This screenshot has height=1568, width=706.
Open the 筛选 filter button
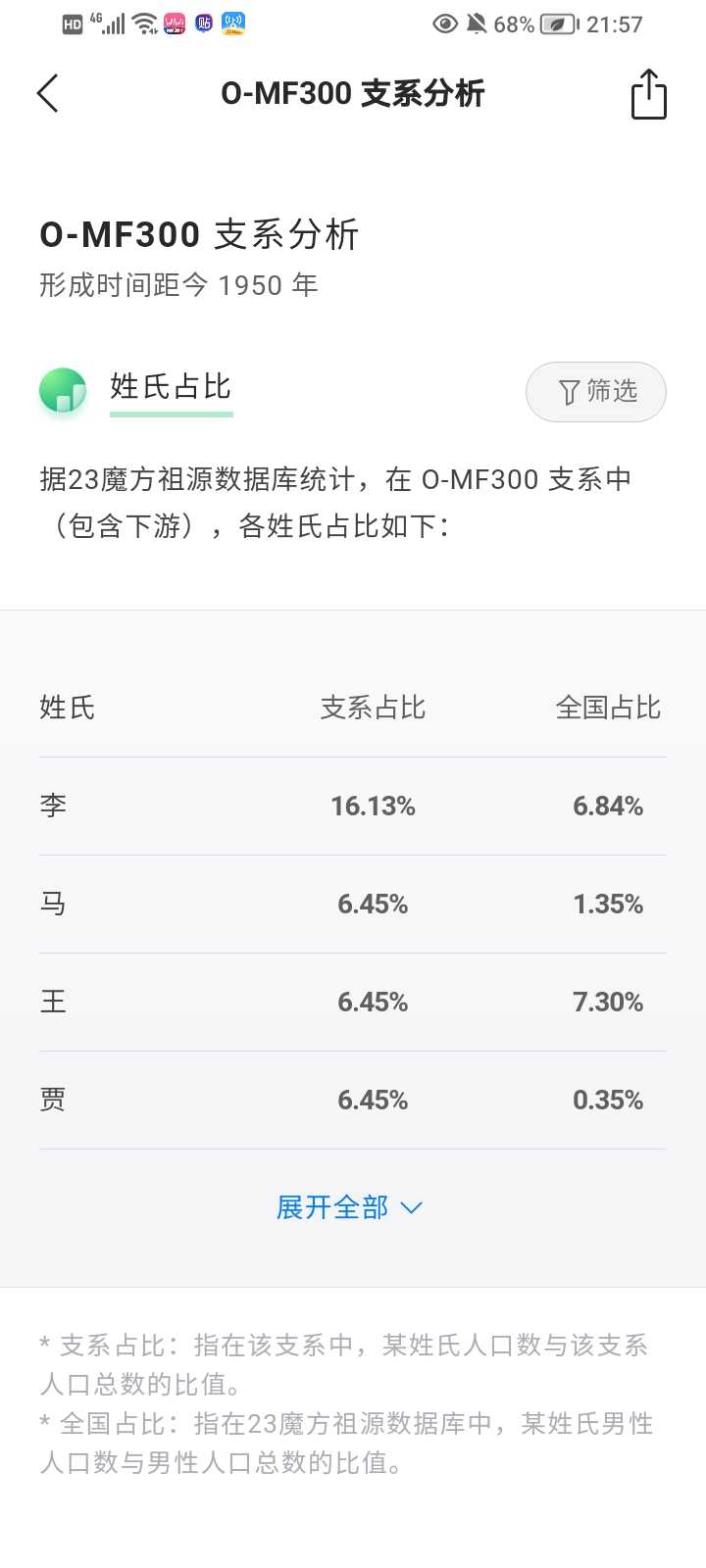596,392
